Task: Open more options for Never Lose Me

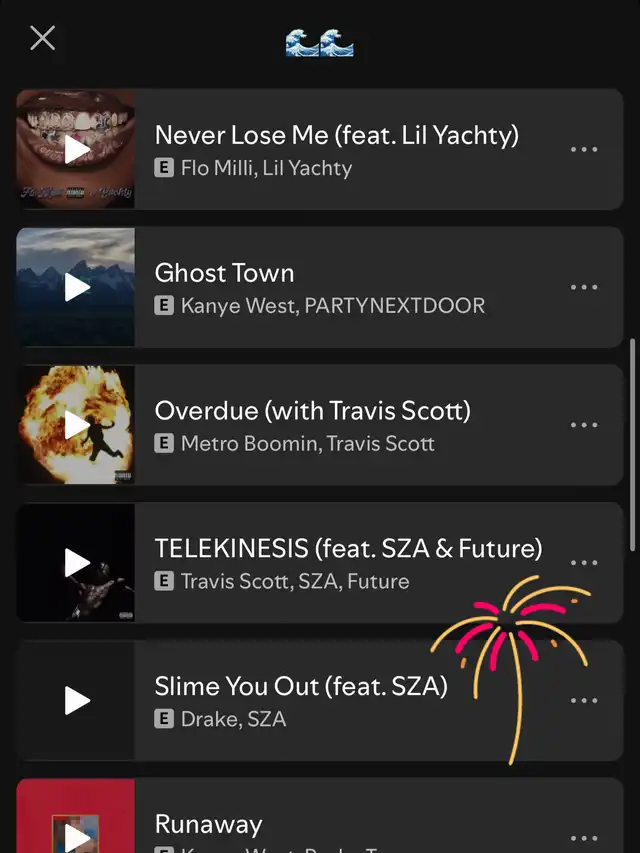Action: click(584, 149)
